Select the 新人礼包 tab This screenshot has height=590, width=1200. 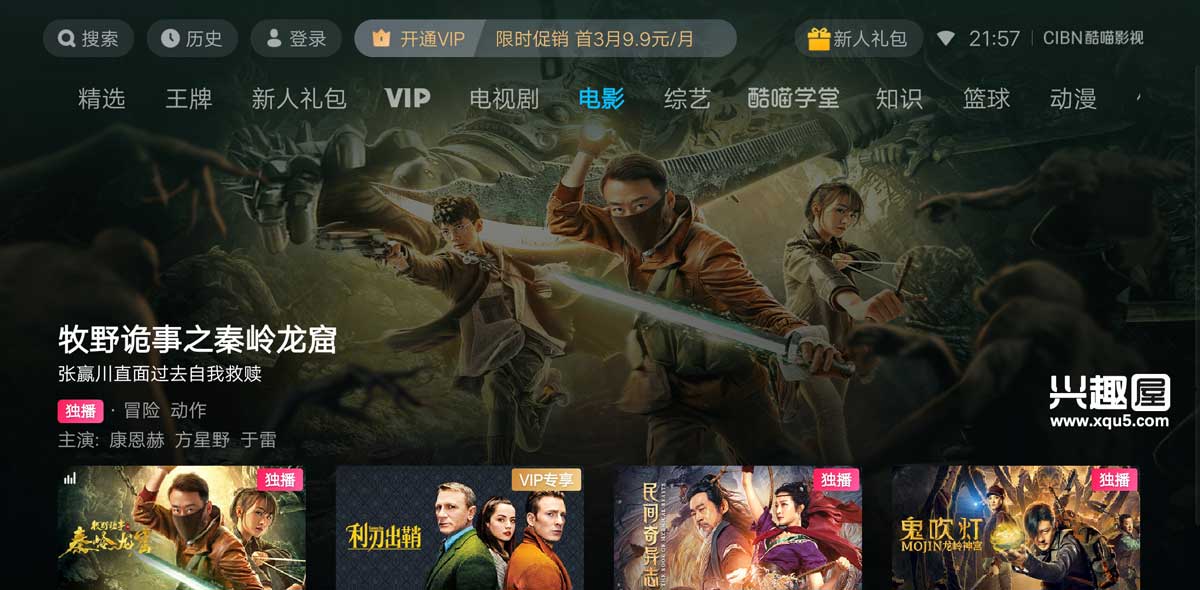(x=298, y=98)
